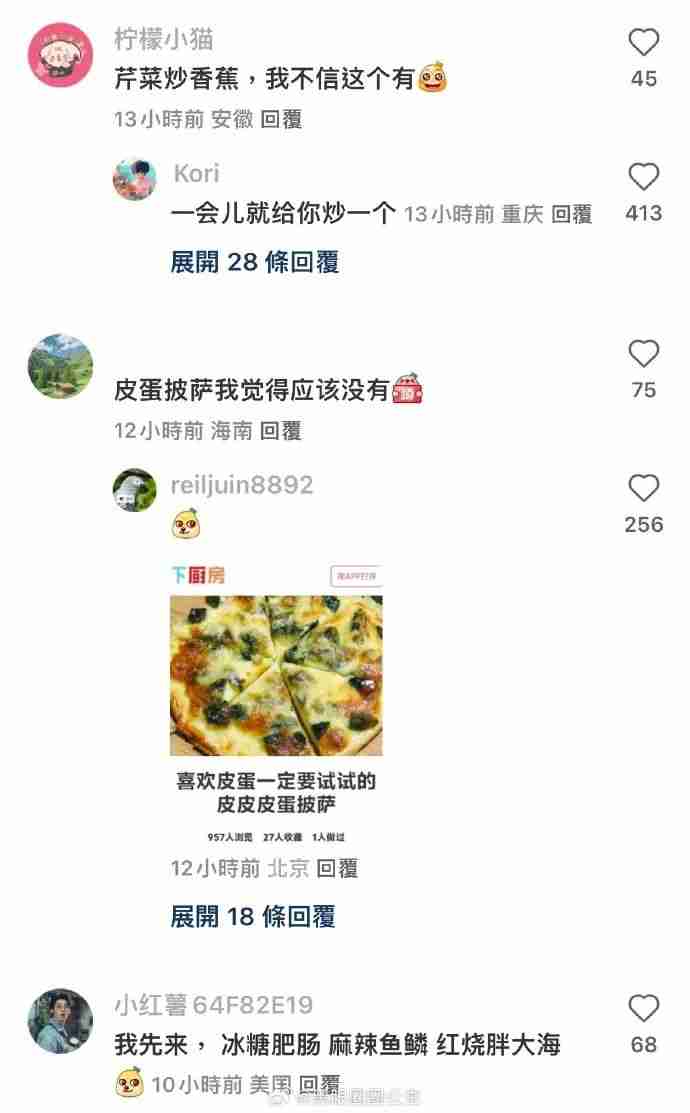This screenshot has width=690, height=1113.
Task: Like Kori's reply
Action: pyautogui.click(x=643, y=178)
